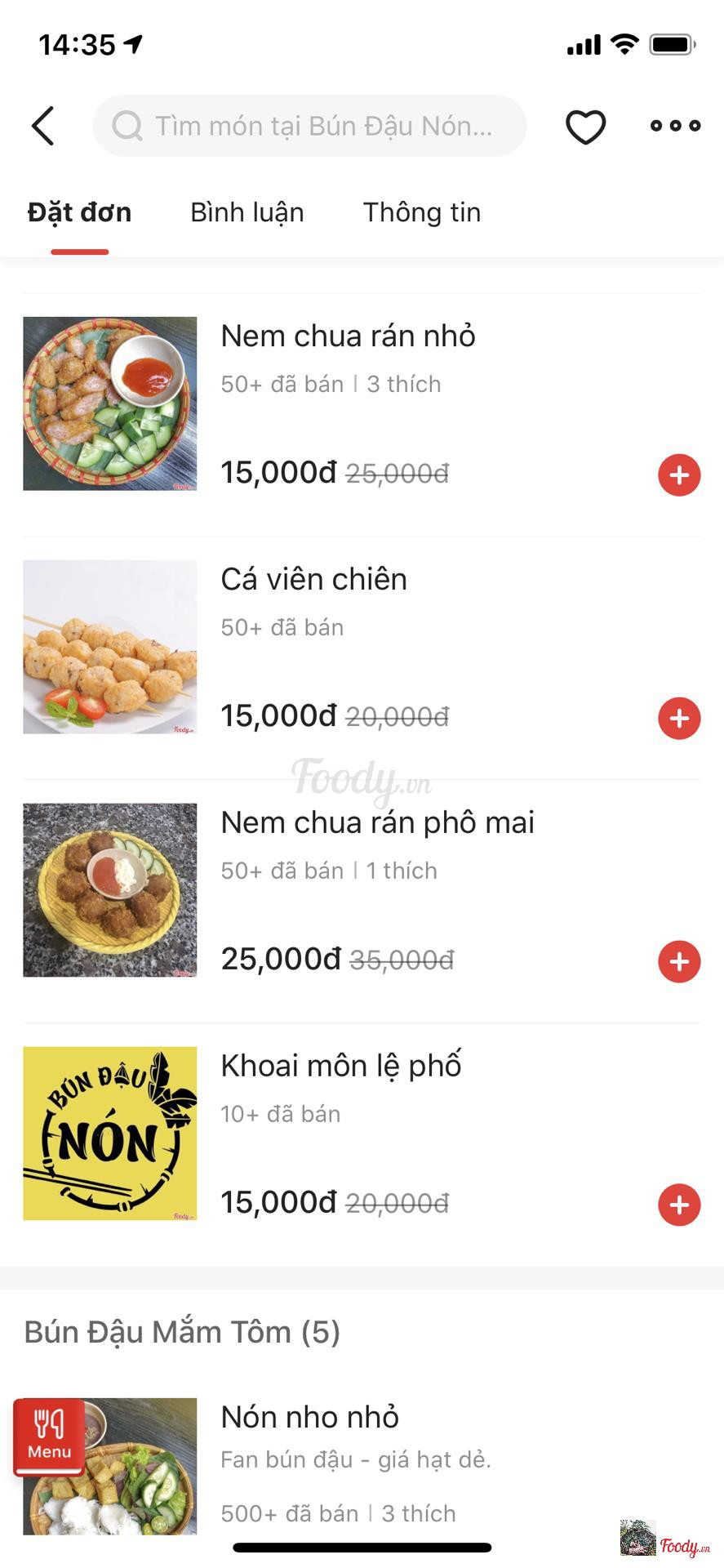Add Nem chua rán nhỏ to cart

coord(679,475)
